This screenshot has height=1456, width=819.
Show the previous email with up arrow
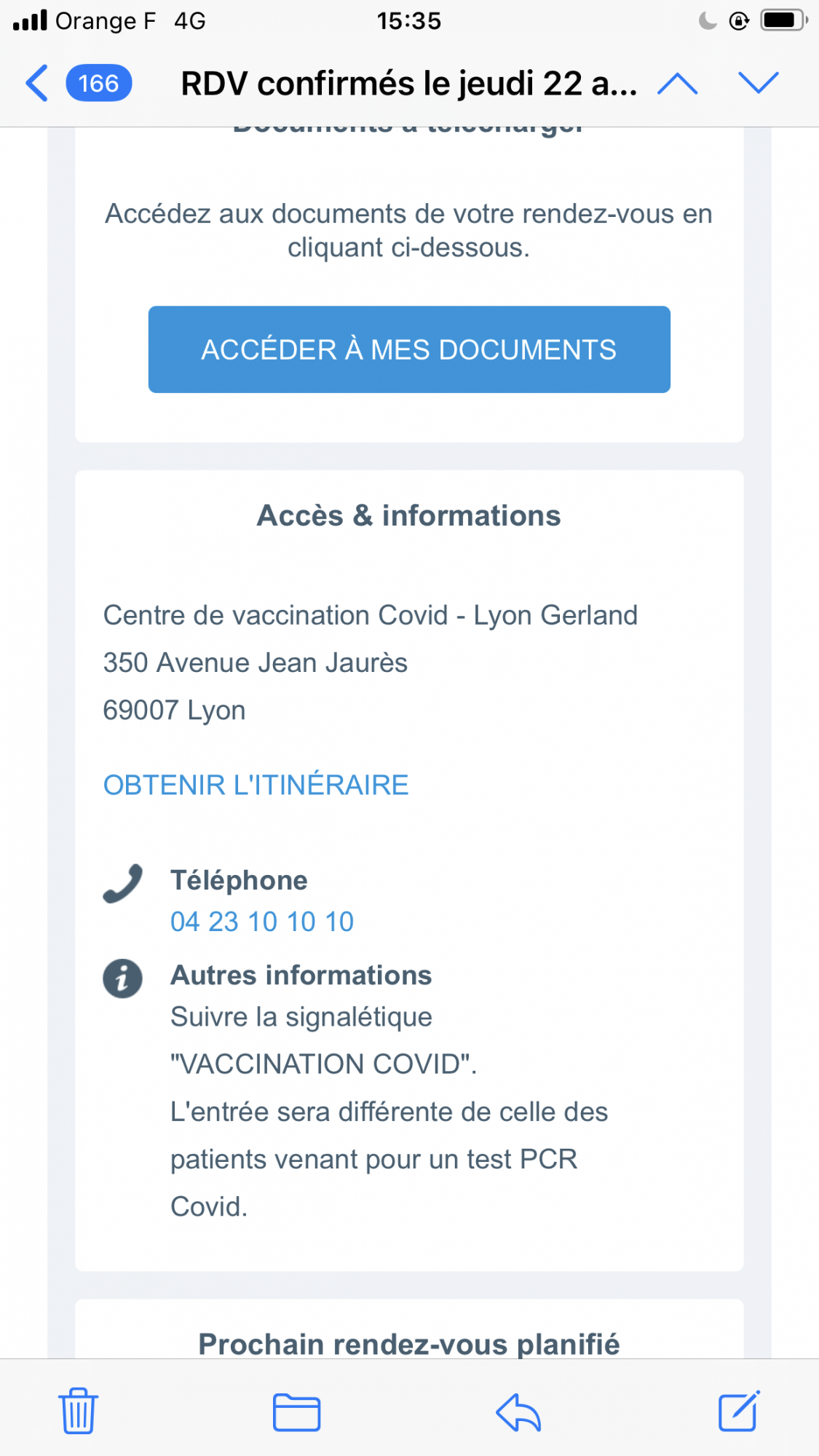677,83
